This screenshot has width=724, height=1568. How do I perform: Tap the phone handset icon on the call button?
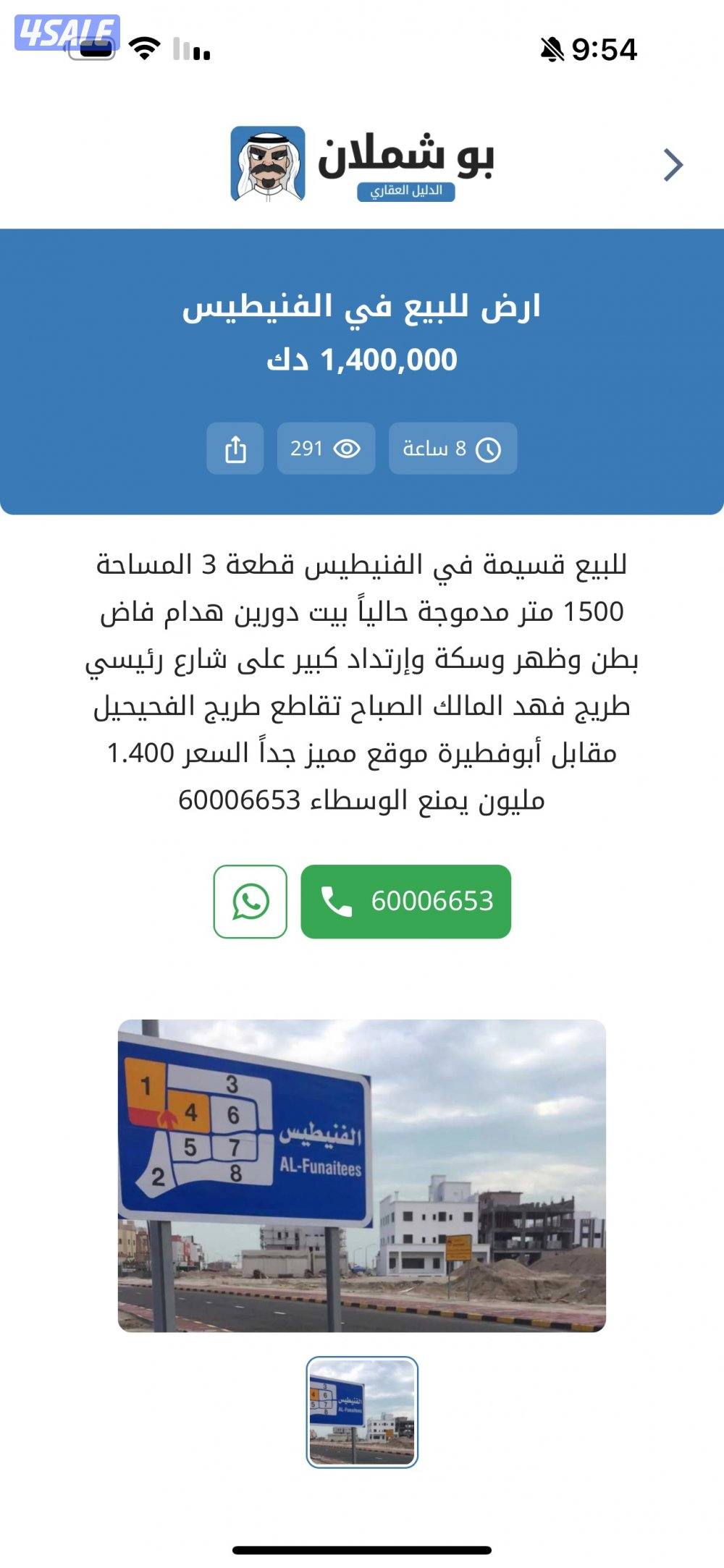pos(335,900)
